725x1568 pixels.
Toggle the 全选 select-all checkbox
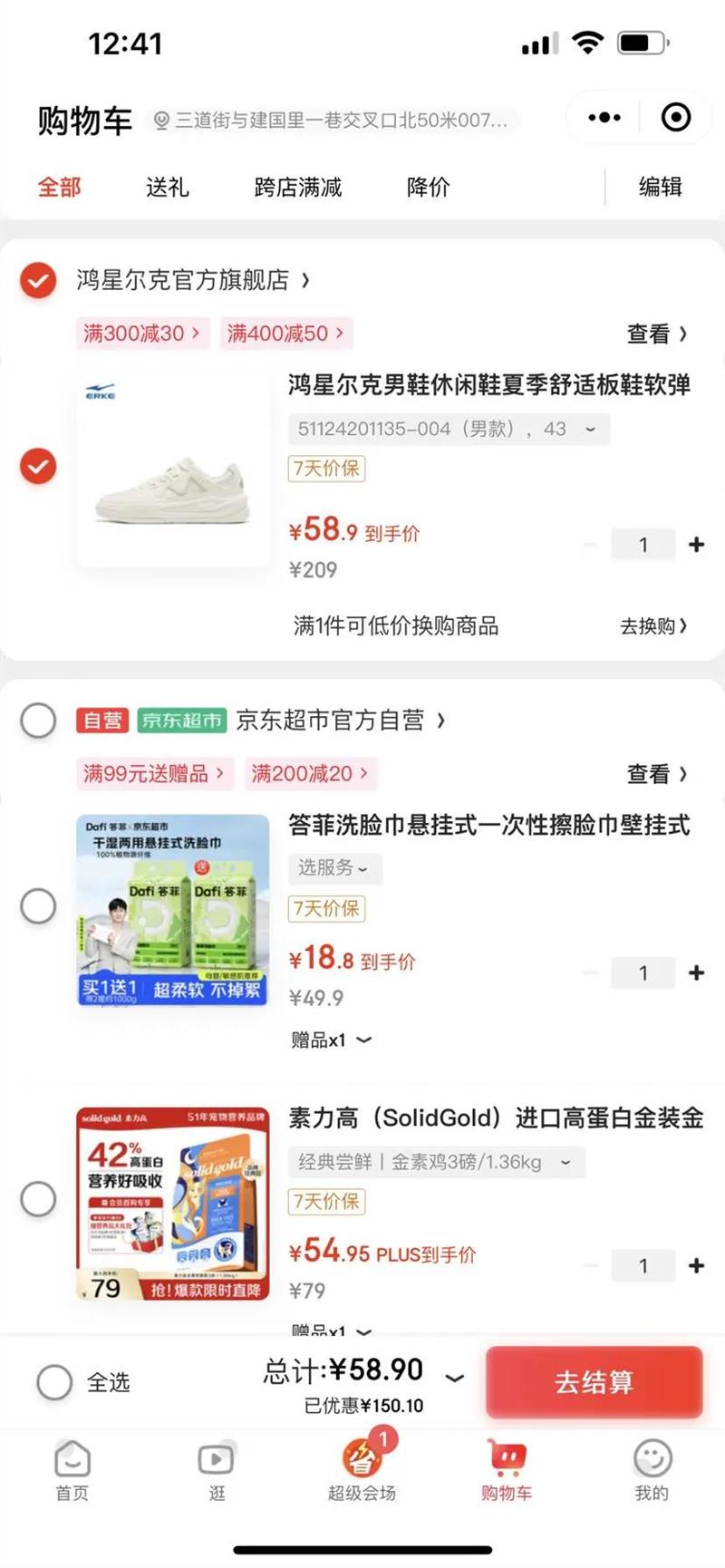tap(54, 1382)
